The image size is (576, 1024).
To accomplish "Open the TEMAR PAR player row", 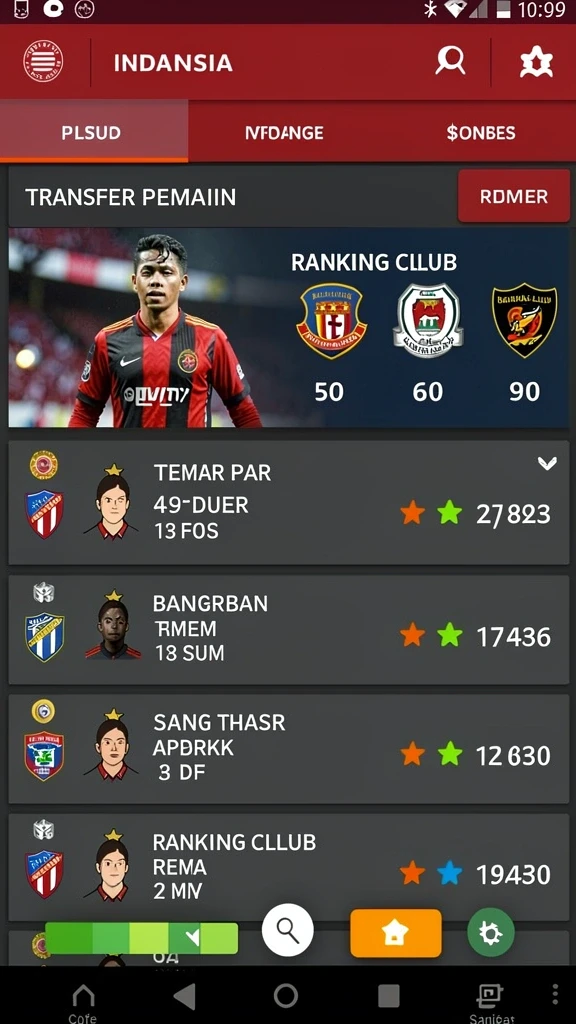I will click(x=288, y=502).
